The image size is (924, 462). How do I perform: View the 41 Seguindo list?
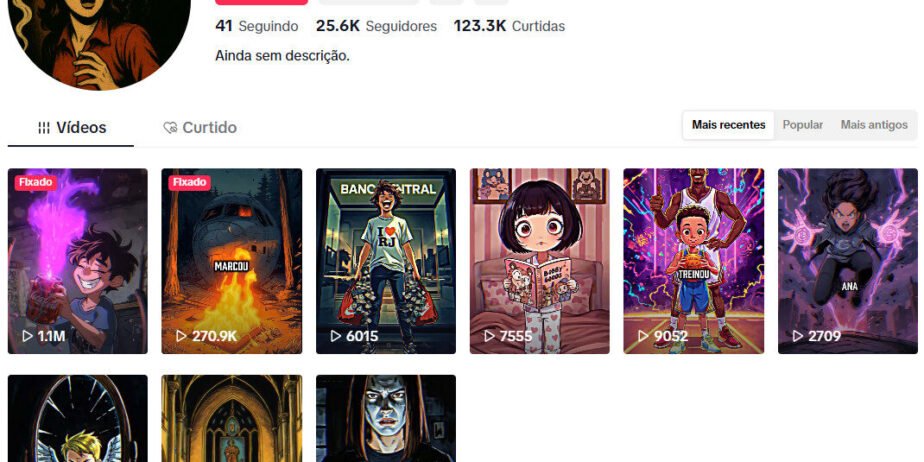tap(257, 26)
